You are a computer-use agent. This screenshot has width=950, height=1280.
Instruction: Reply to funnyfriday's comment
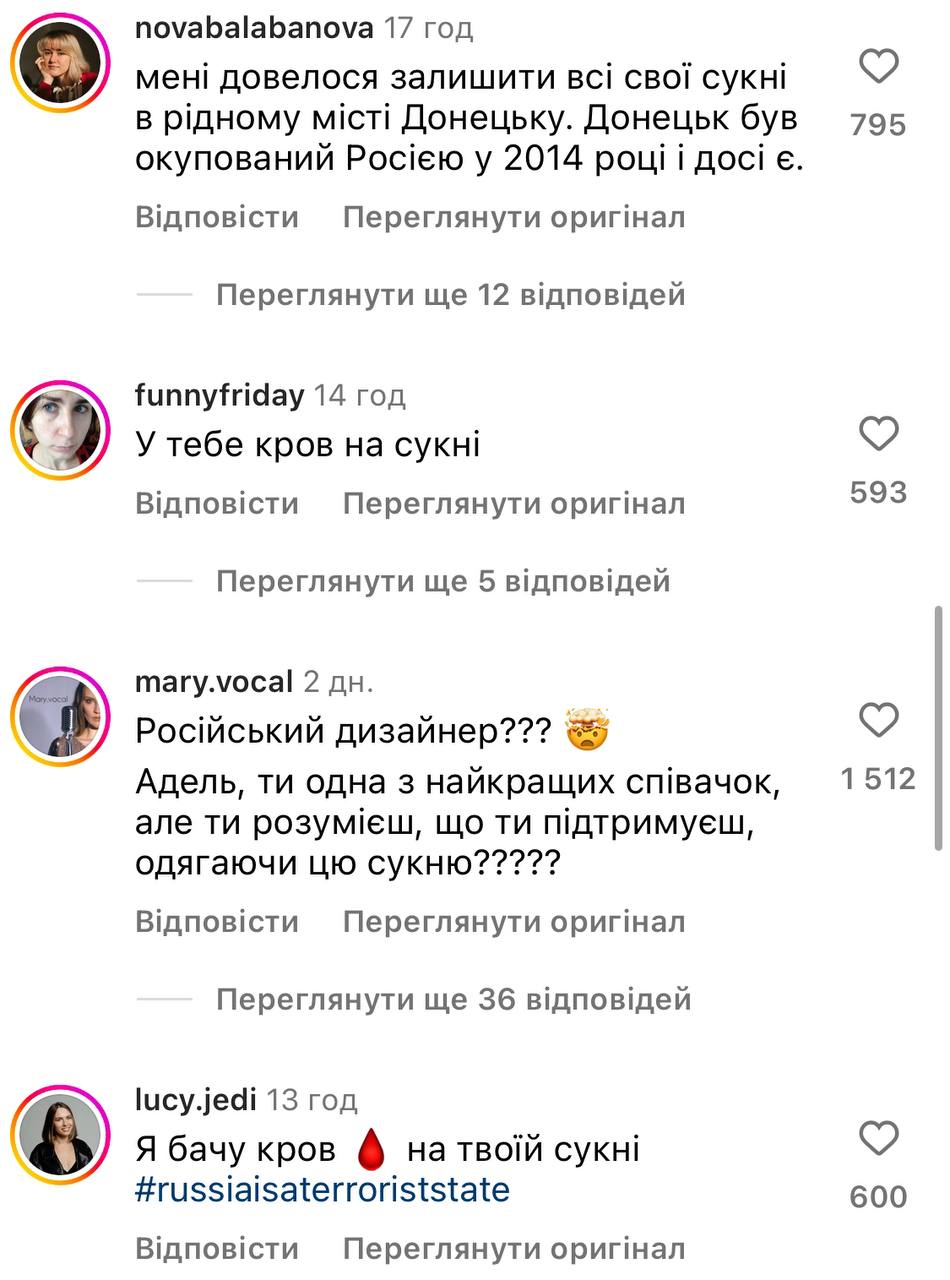[x=217, y=503]
